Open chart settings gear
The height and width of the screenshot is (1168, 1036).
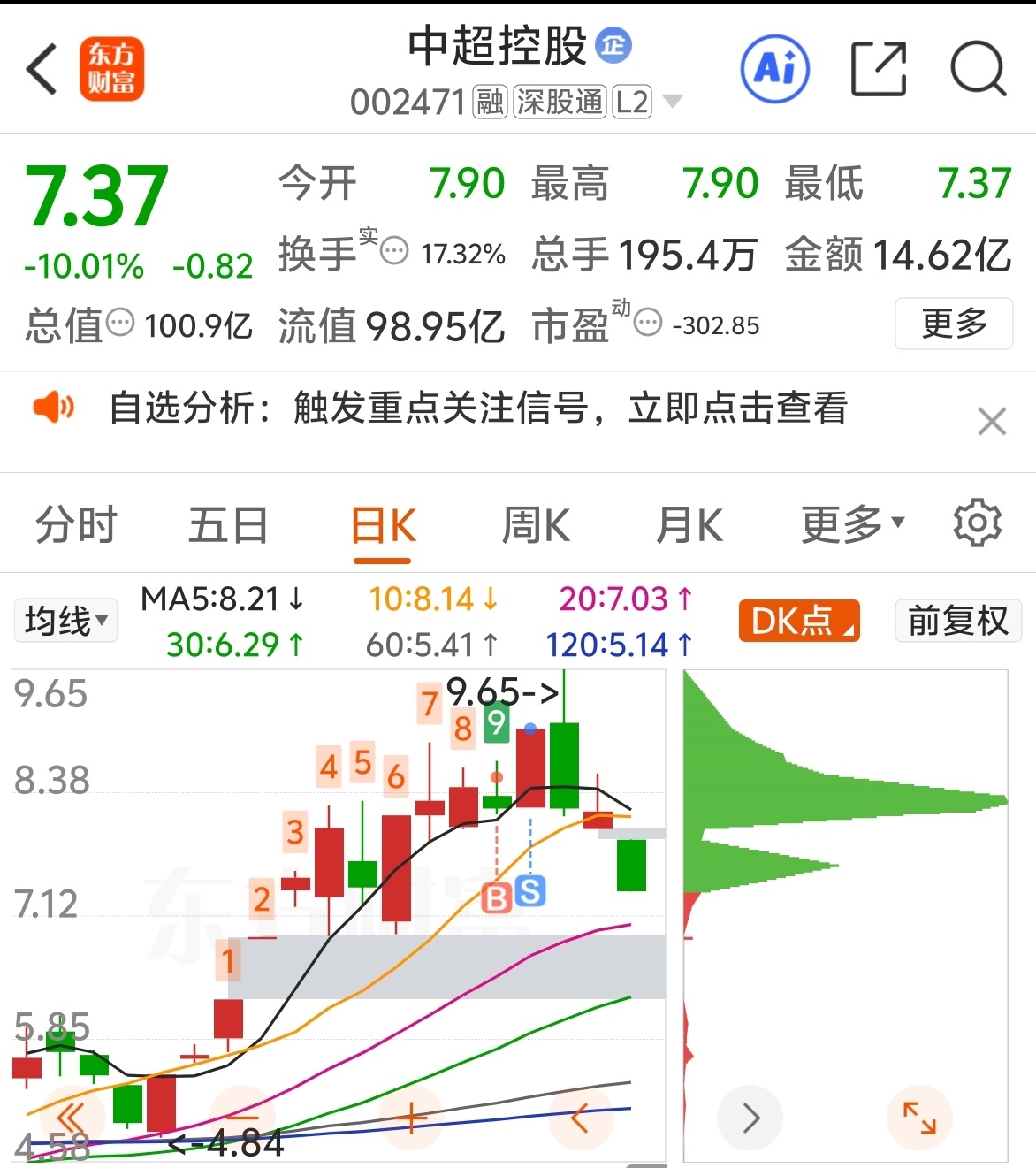coord(977,523)
